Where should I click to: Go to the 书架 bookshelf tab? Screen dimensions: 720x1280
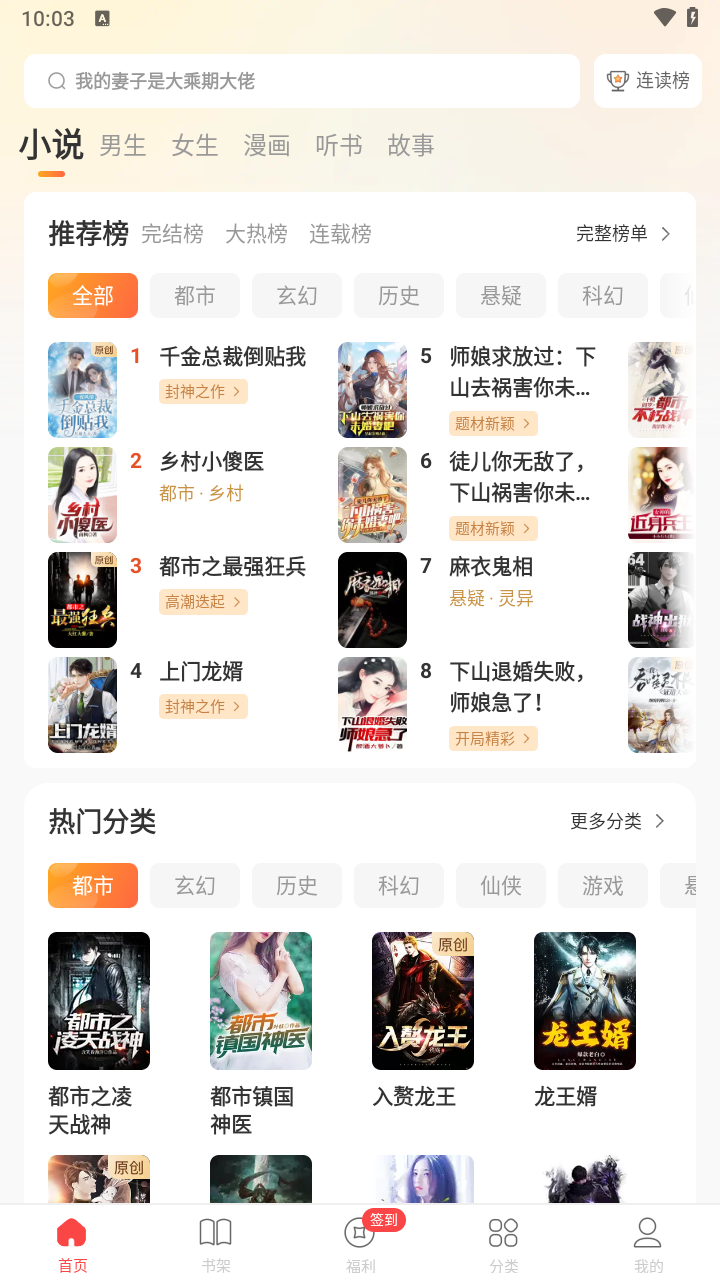[x=216, y=1245]
